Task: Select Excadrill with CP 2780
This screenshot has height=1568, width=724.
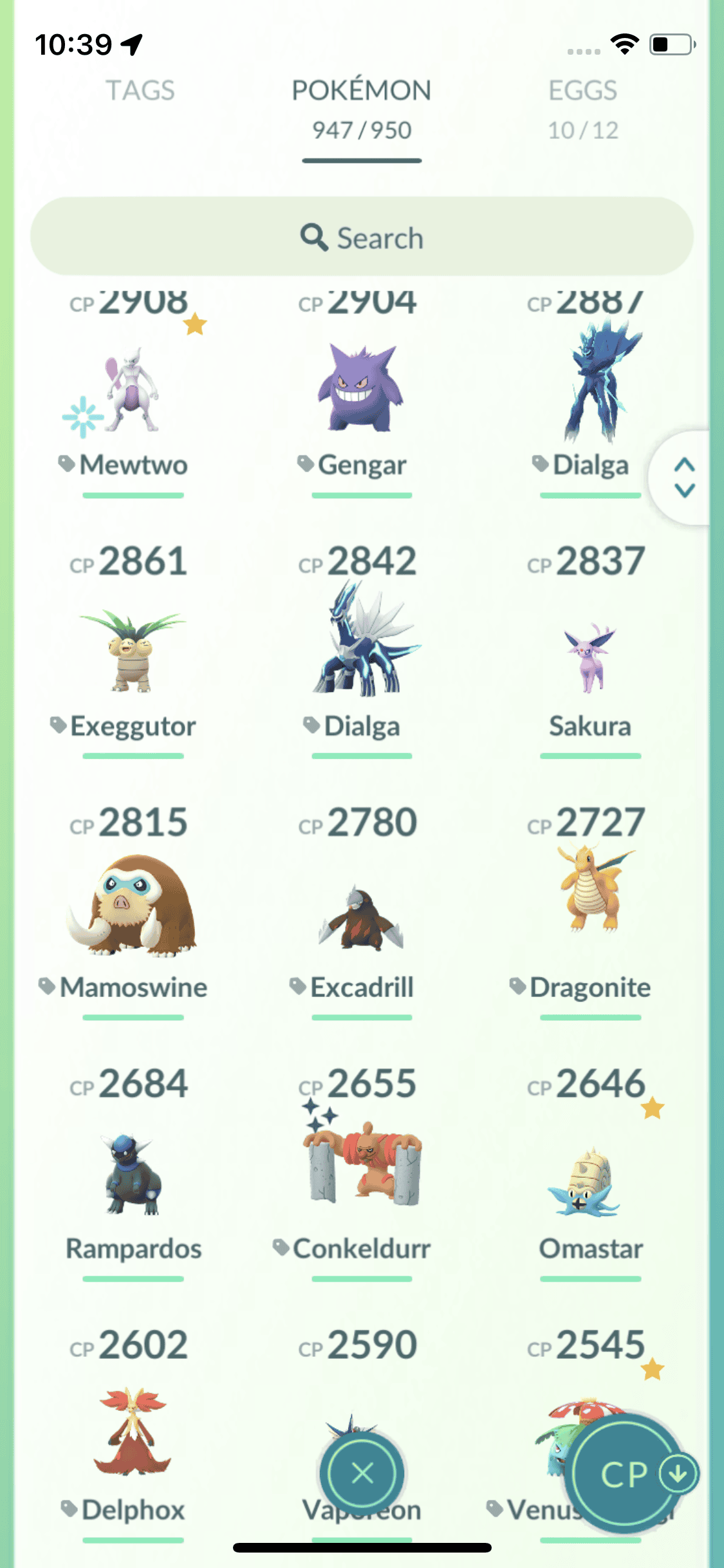Action: pos(361,917)
